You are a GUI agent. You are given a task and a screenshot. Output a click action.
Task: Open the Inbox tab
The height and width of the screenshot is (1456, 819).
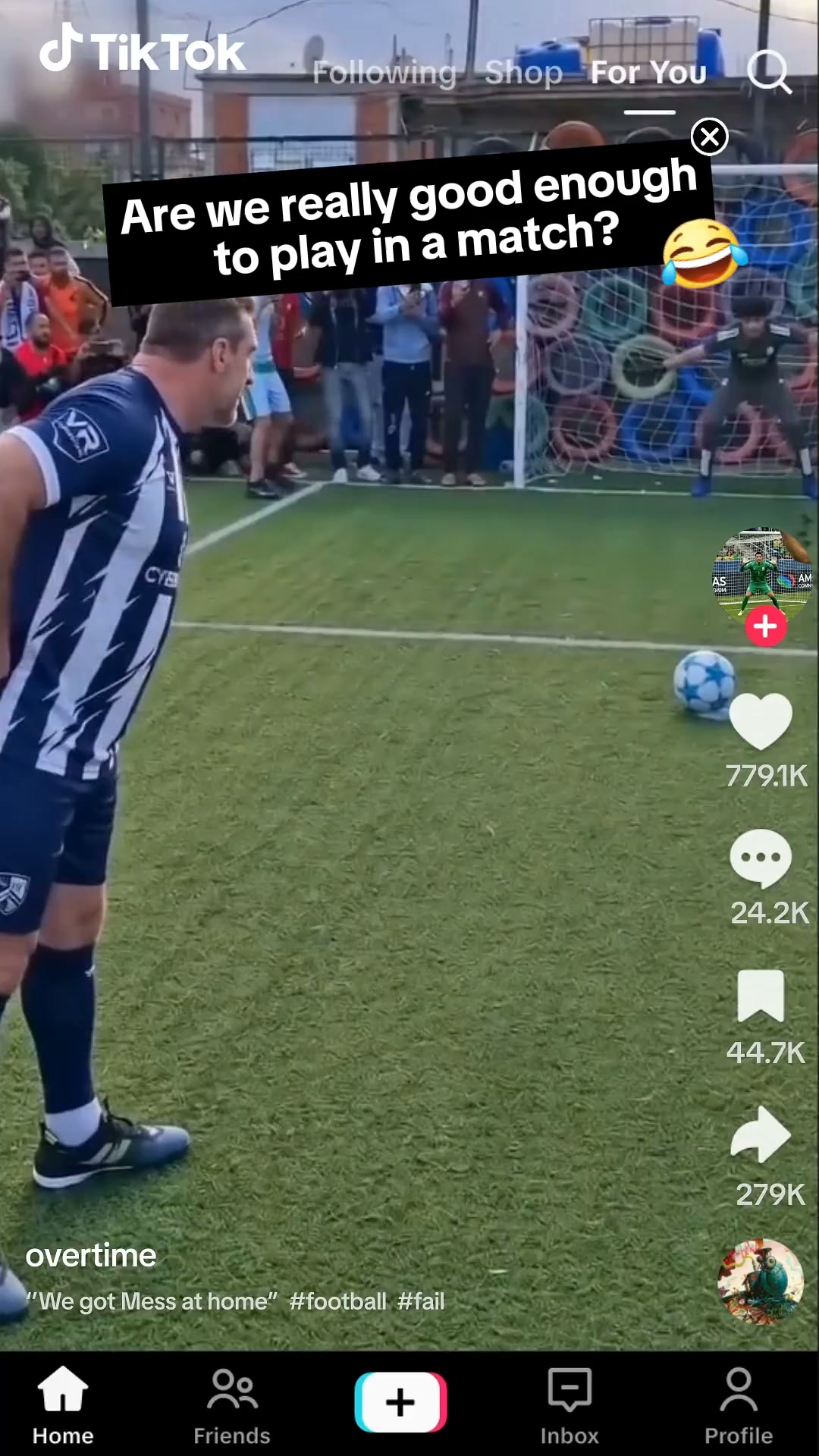[570, 1406]
